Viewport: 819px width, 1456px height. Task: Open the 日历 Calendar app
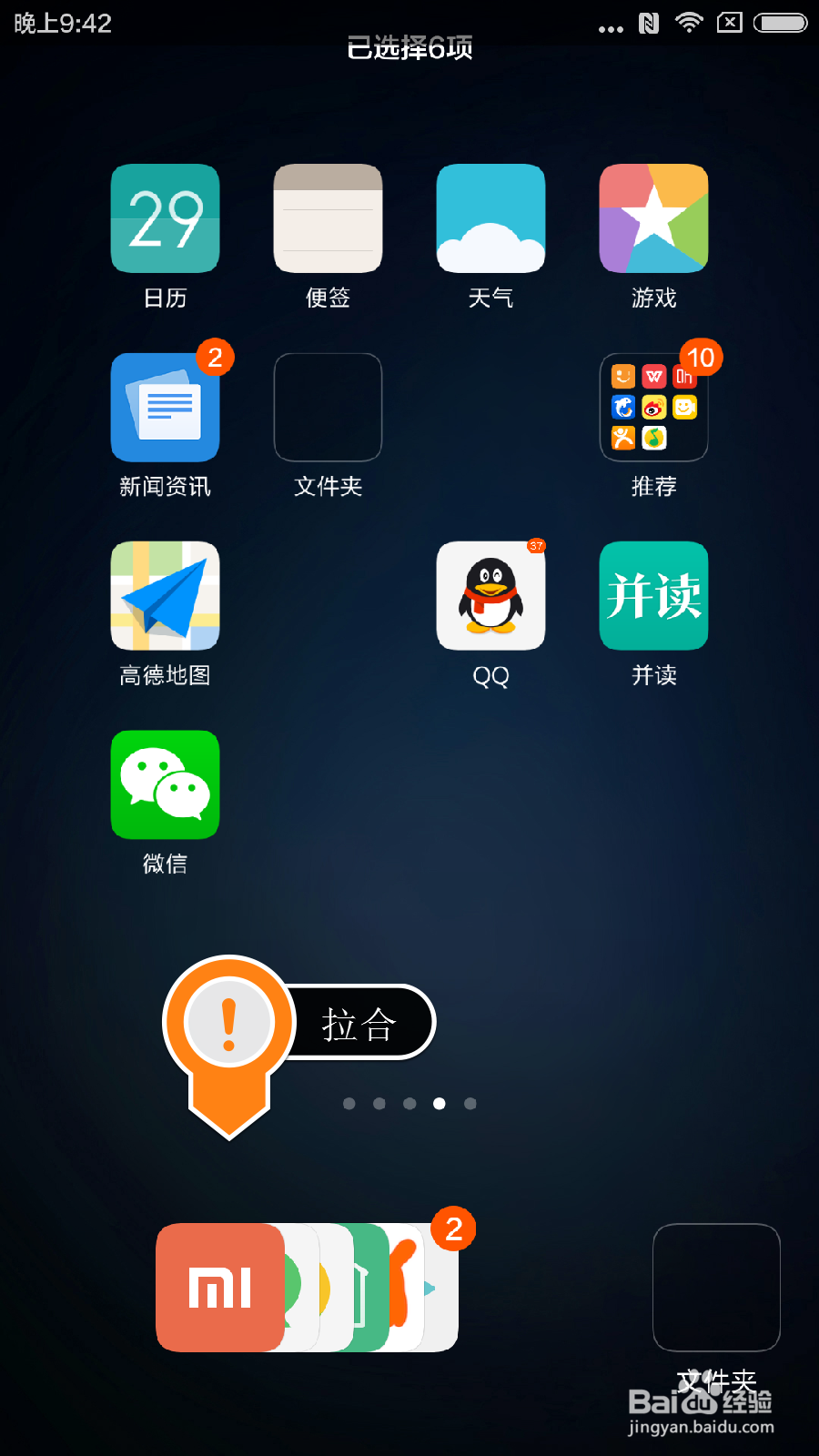pyautogui.click(x=164, y=218)
